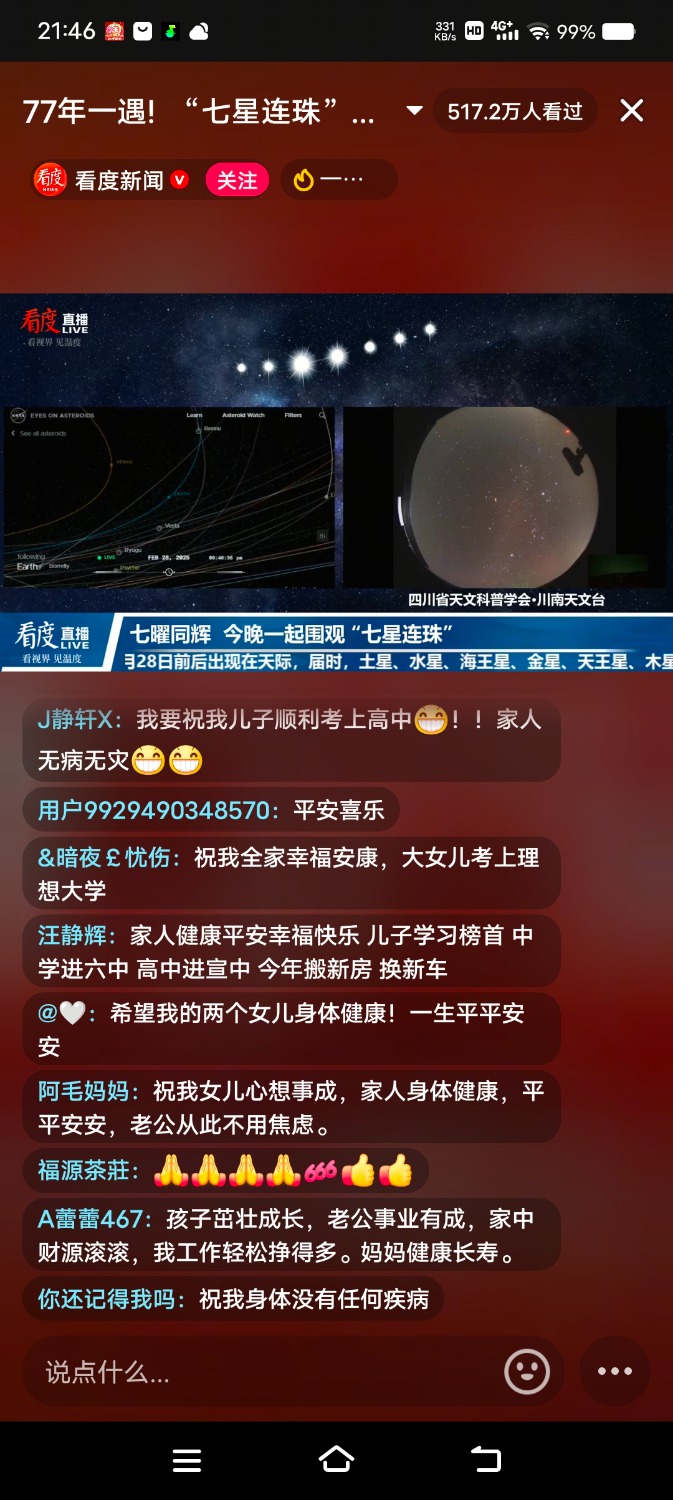673x1500 pixels.
Task: Open 福源茶莊's emoji comment
Action: [x=226, y=1170]
